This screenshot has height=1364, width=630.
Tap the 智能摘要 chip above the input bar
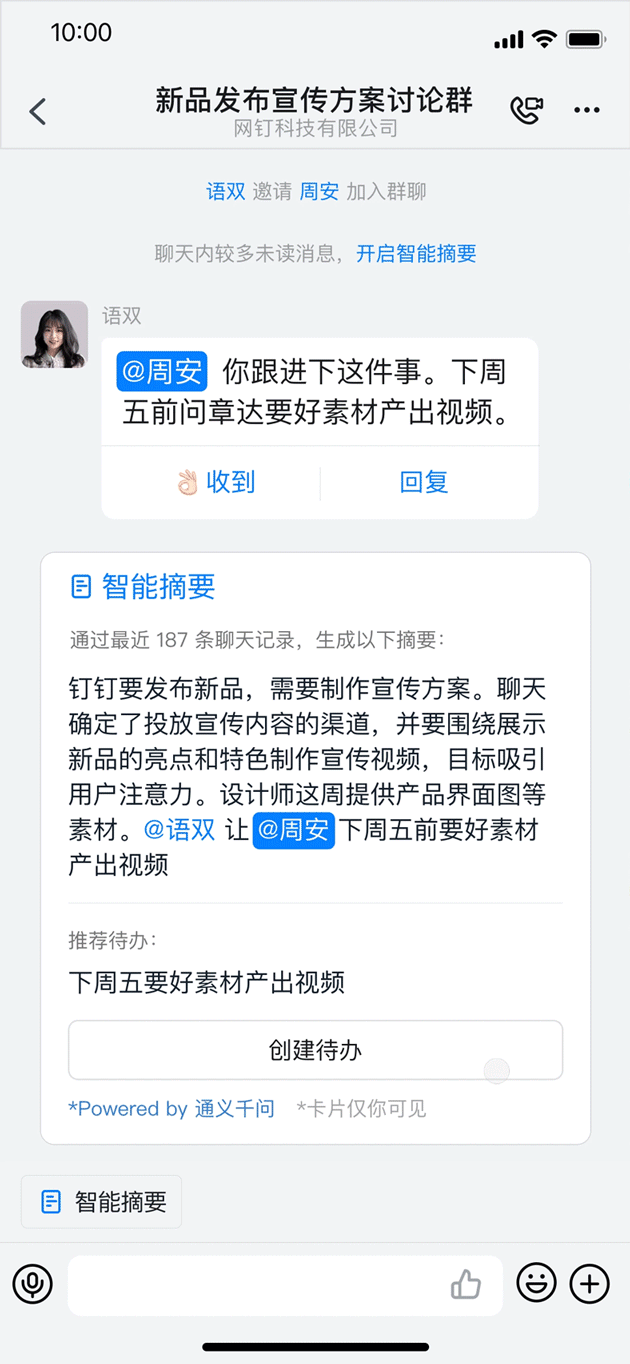point(102,1201)
